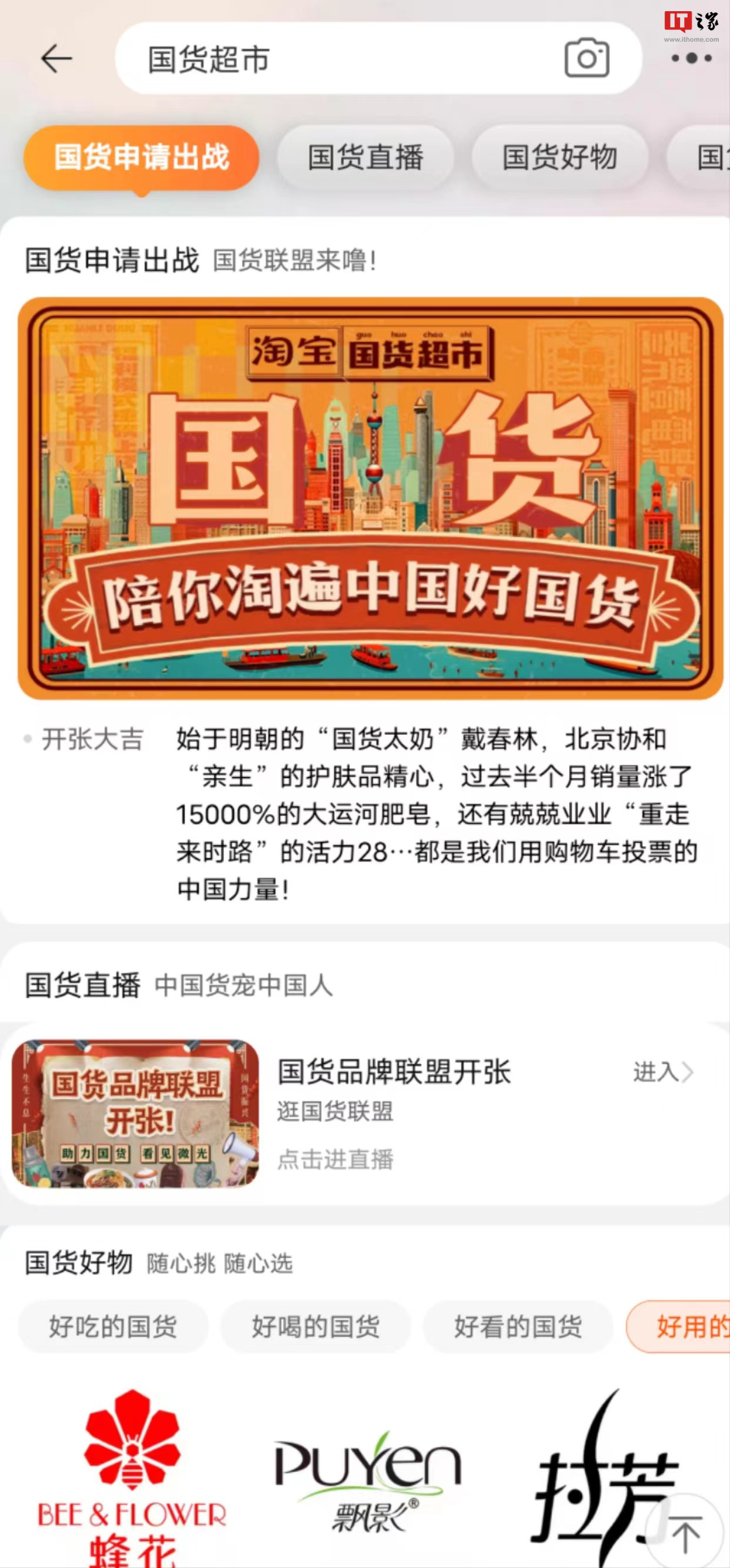The height and width of the screenshot is (1568, 730).
Task: Open image search with the camera icon
Action: (587, 59)
